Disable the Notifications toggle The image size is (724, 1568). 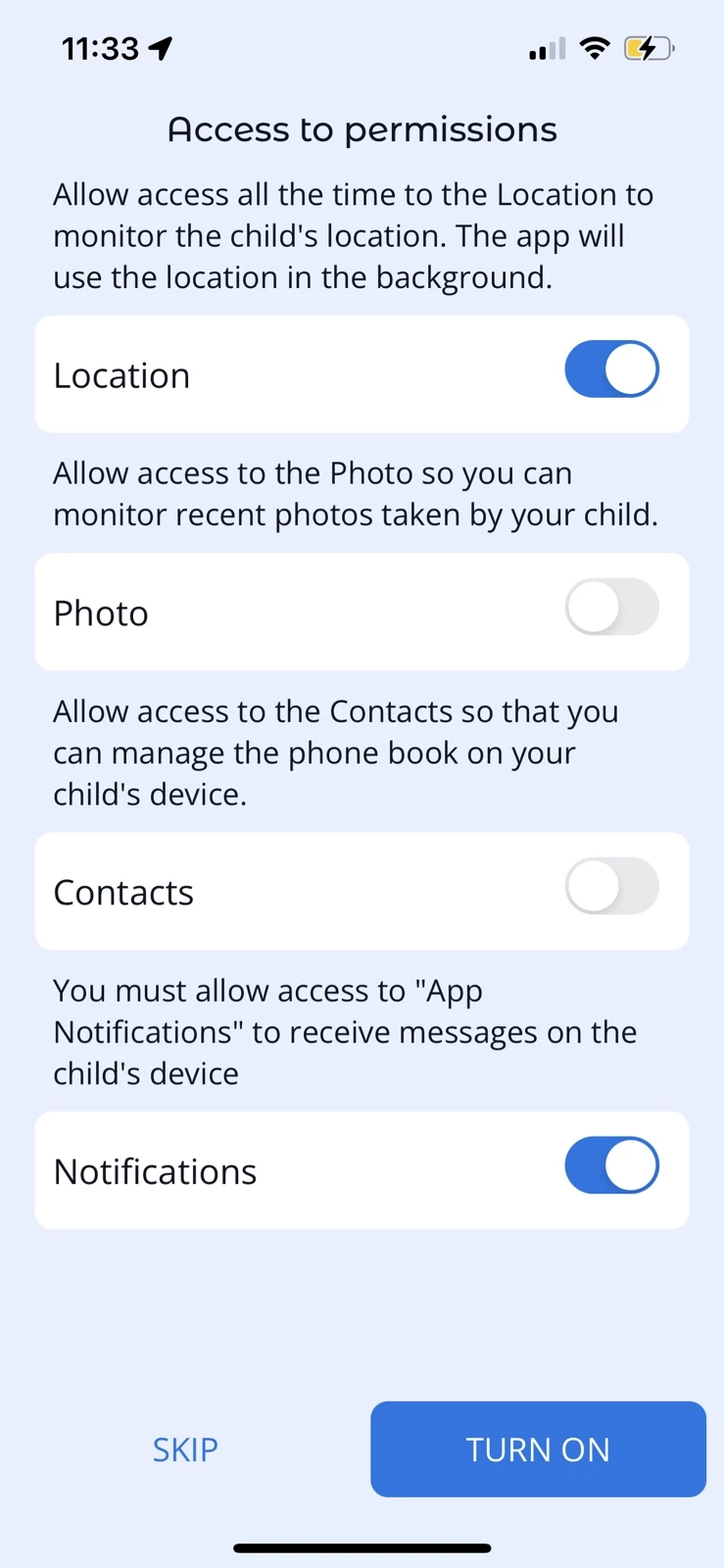click(x=611, y=1165)
